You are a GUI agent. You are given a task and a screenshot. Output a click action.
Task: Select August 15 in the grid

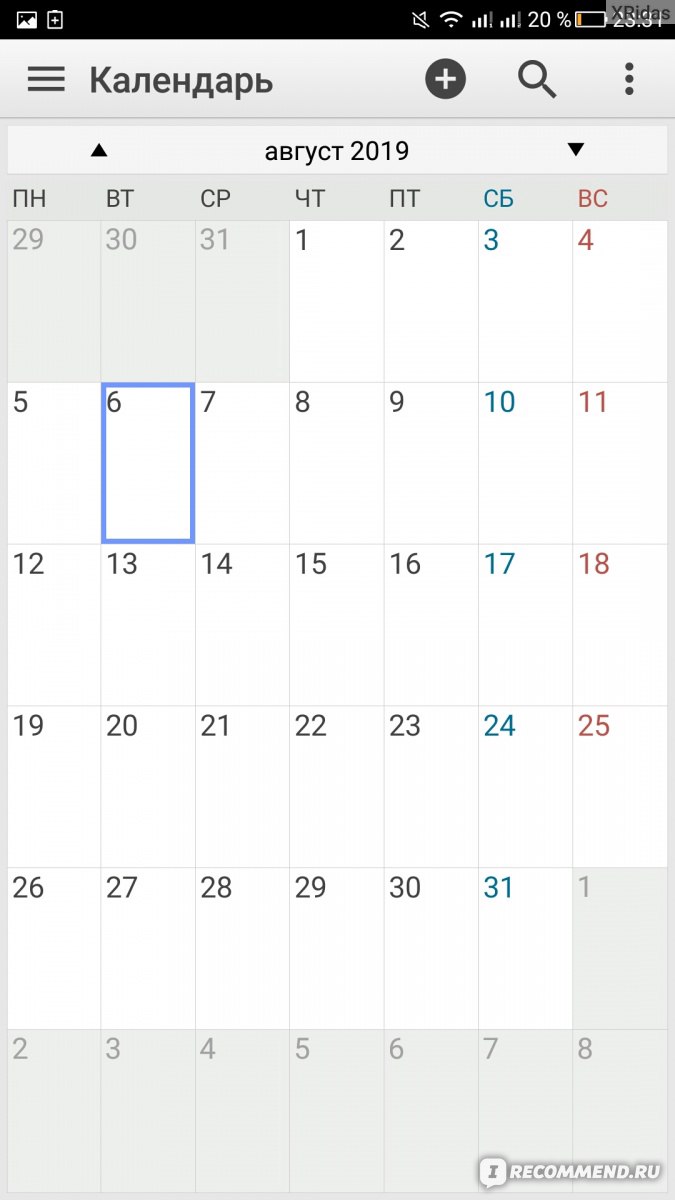pos(337,625)
